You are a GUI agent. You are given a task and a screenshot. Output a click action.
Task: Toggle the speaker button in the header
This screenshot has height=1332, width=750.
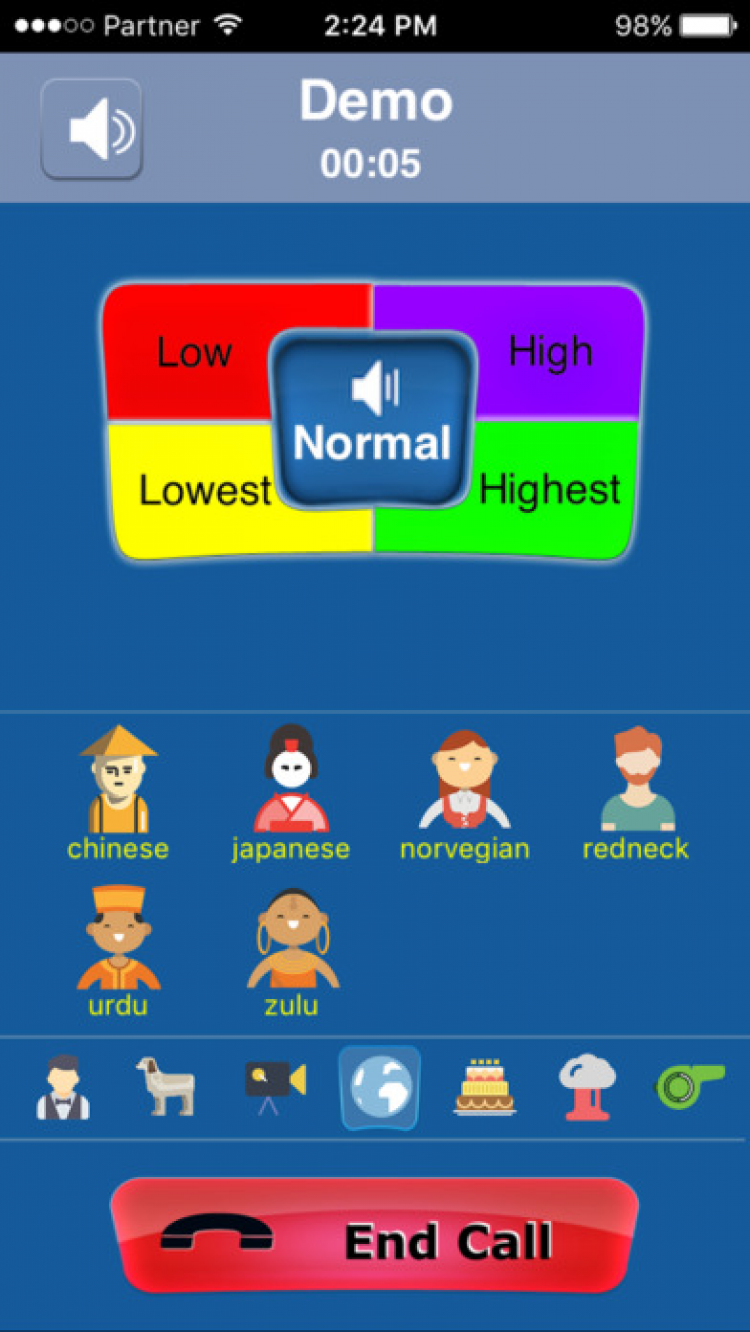point(91,129)
